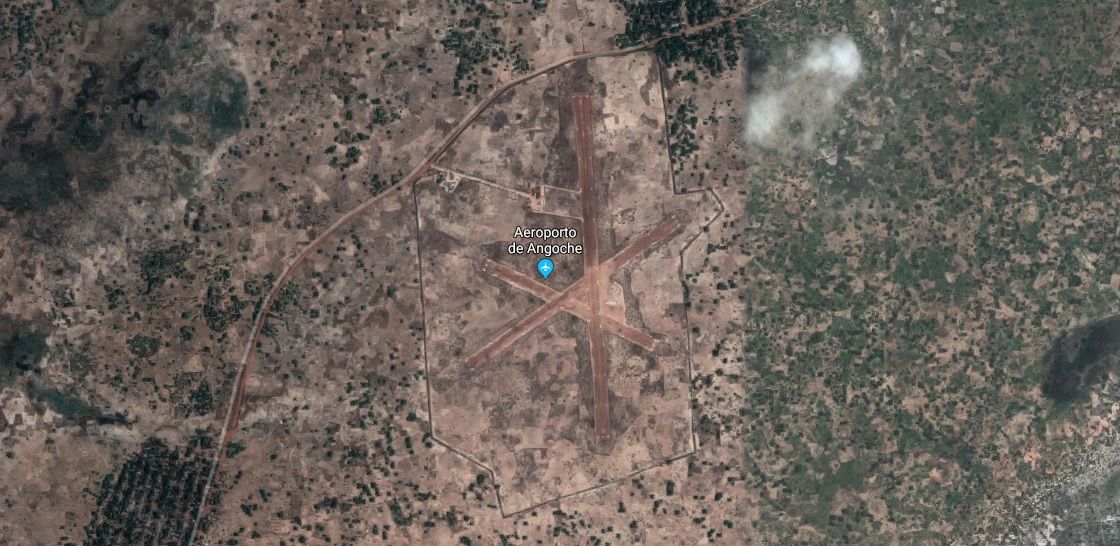Screen dimensions: 1120x546
Task: Open the Aeroporto de Angoche airport marker
Action: pyautogui.click(x=545, y=268)
